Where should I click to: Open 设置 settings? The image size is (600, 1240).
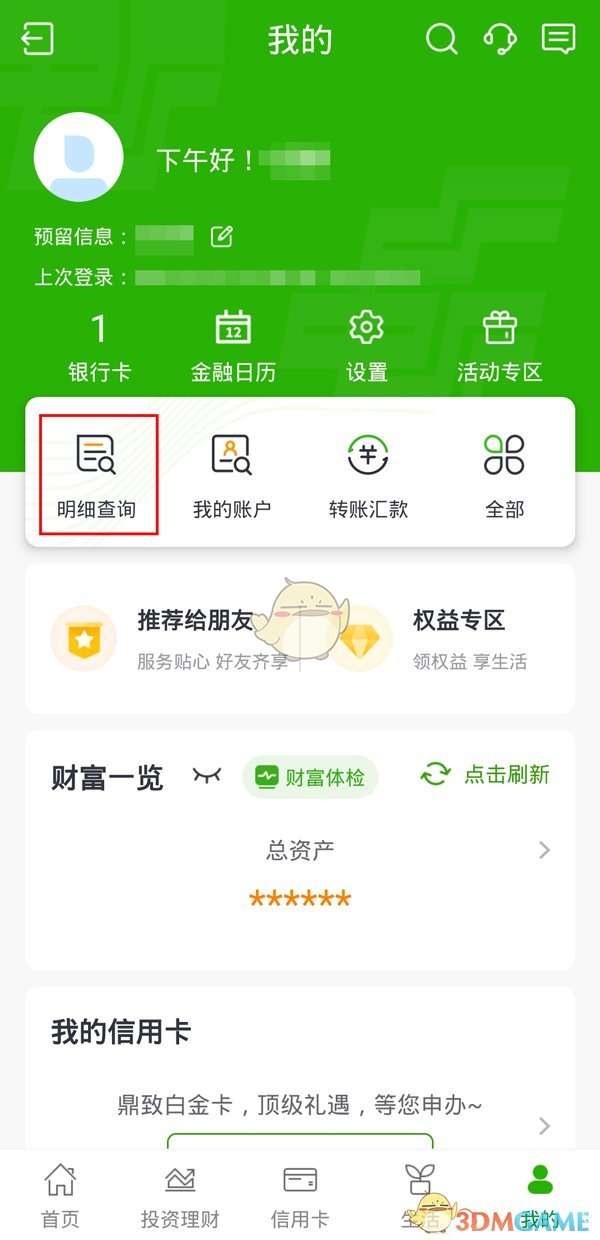click(x=366, y=348)
